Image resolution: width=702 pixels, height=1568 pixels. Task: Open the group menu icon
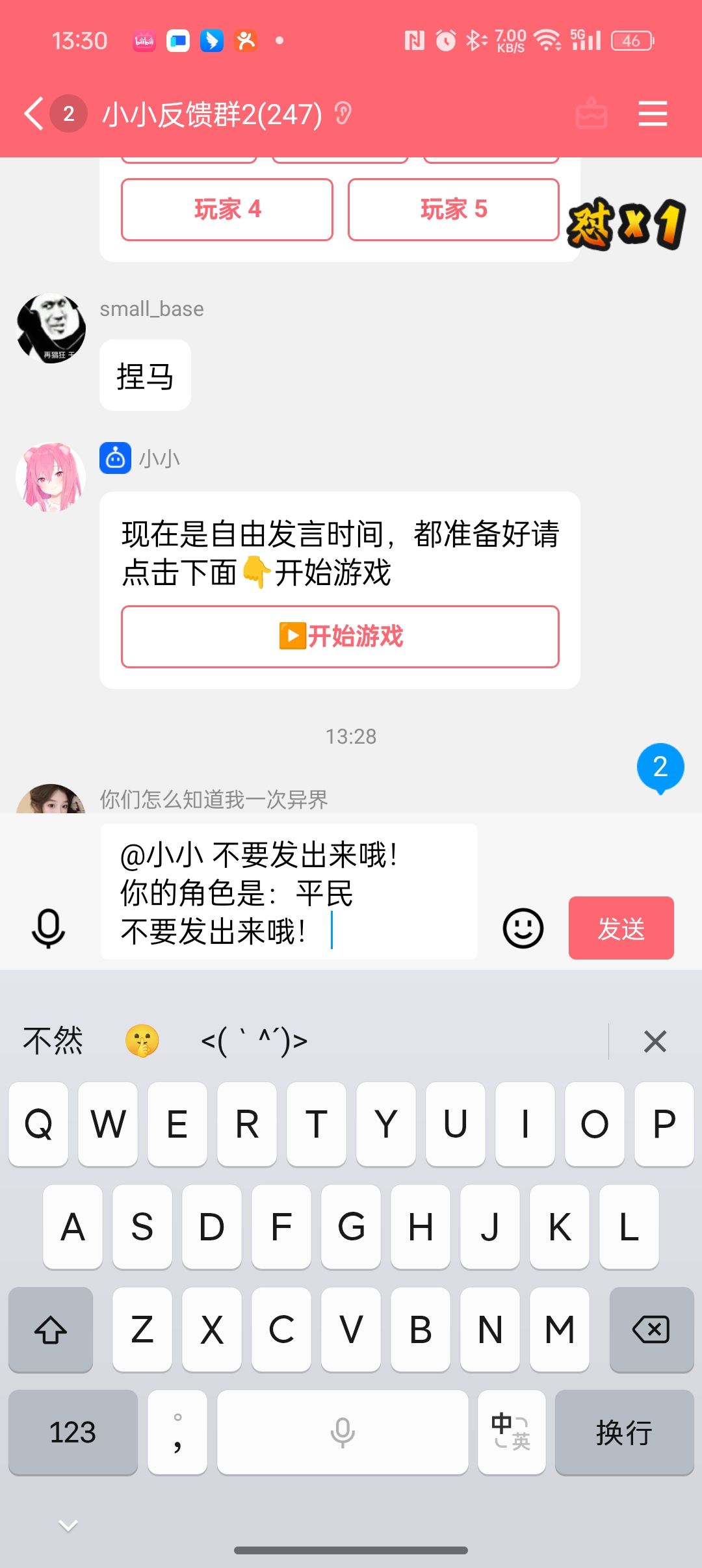(653, 114)
